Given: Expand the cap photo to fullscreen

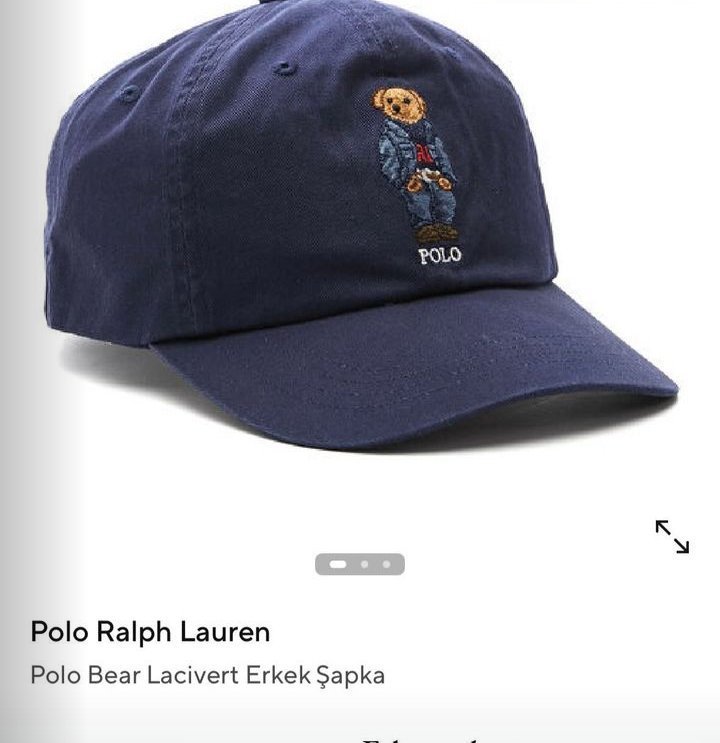Looking at the screenshot, I should pyautogui.click(x=672, y=536).
